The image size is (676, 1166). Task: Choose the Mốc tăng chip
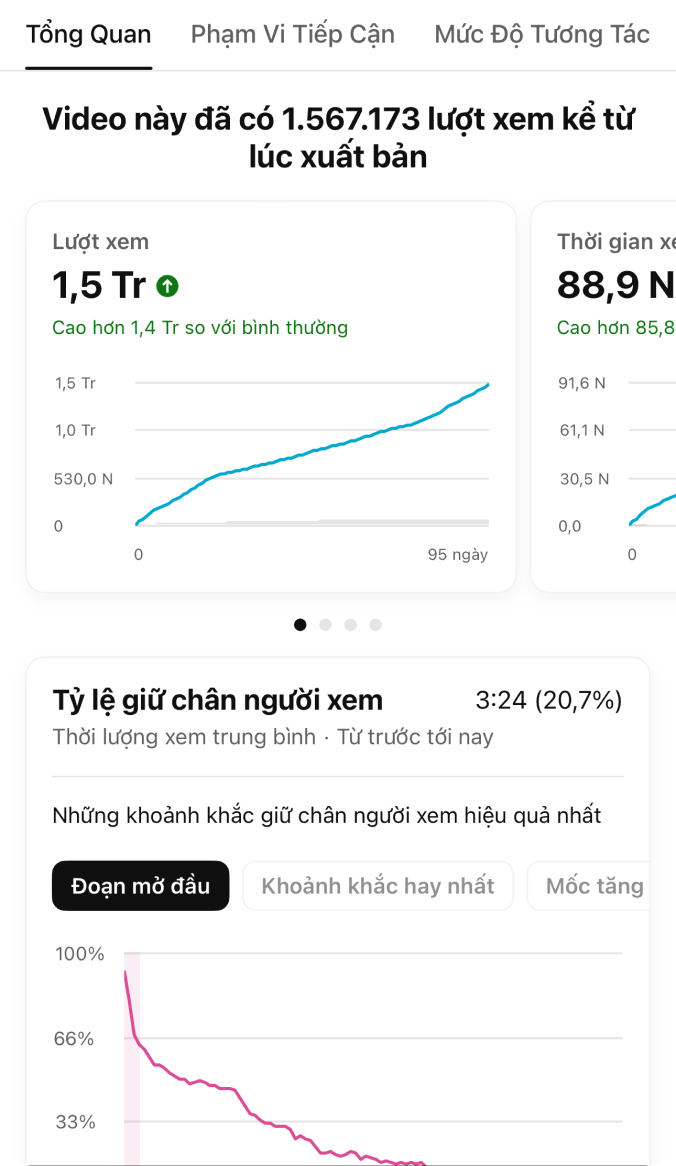pos(594,886)
